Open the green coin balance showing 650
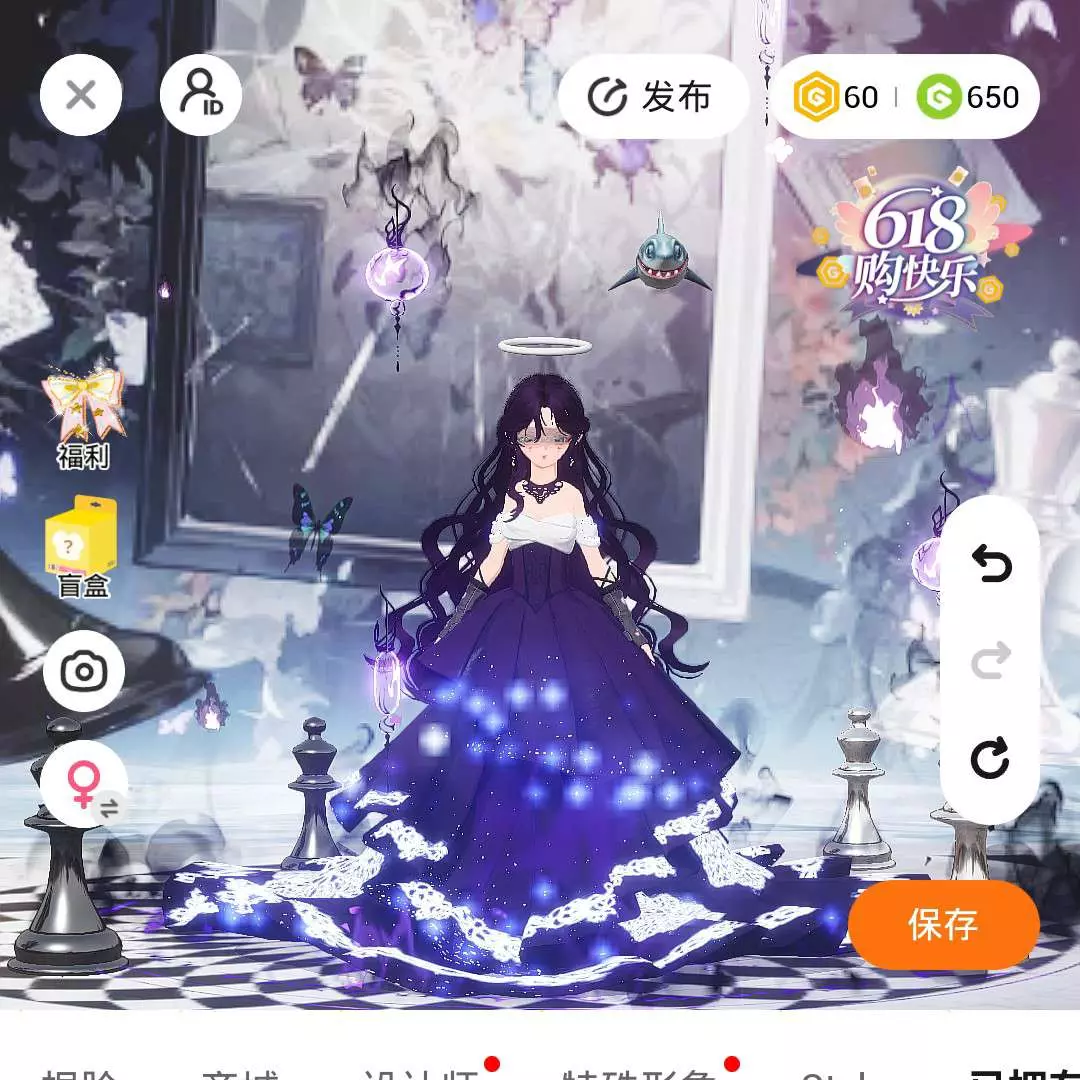 968,97
